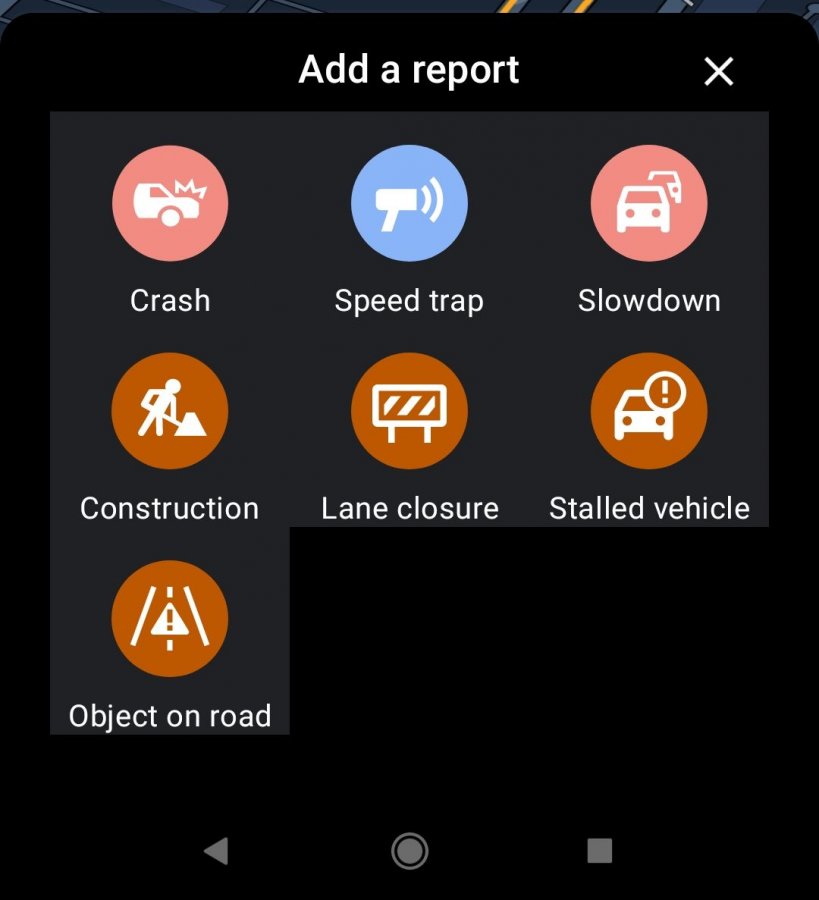The height and width of the screenshot is (900, 819).
Task: Report a traffic slowdown
Action: 649,204
